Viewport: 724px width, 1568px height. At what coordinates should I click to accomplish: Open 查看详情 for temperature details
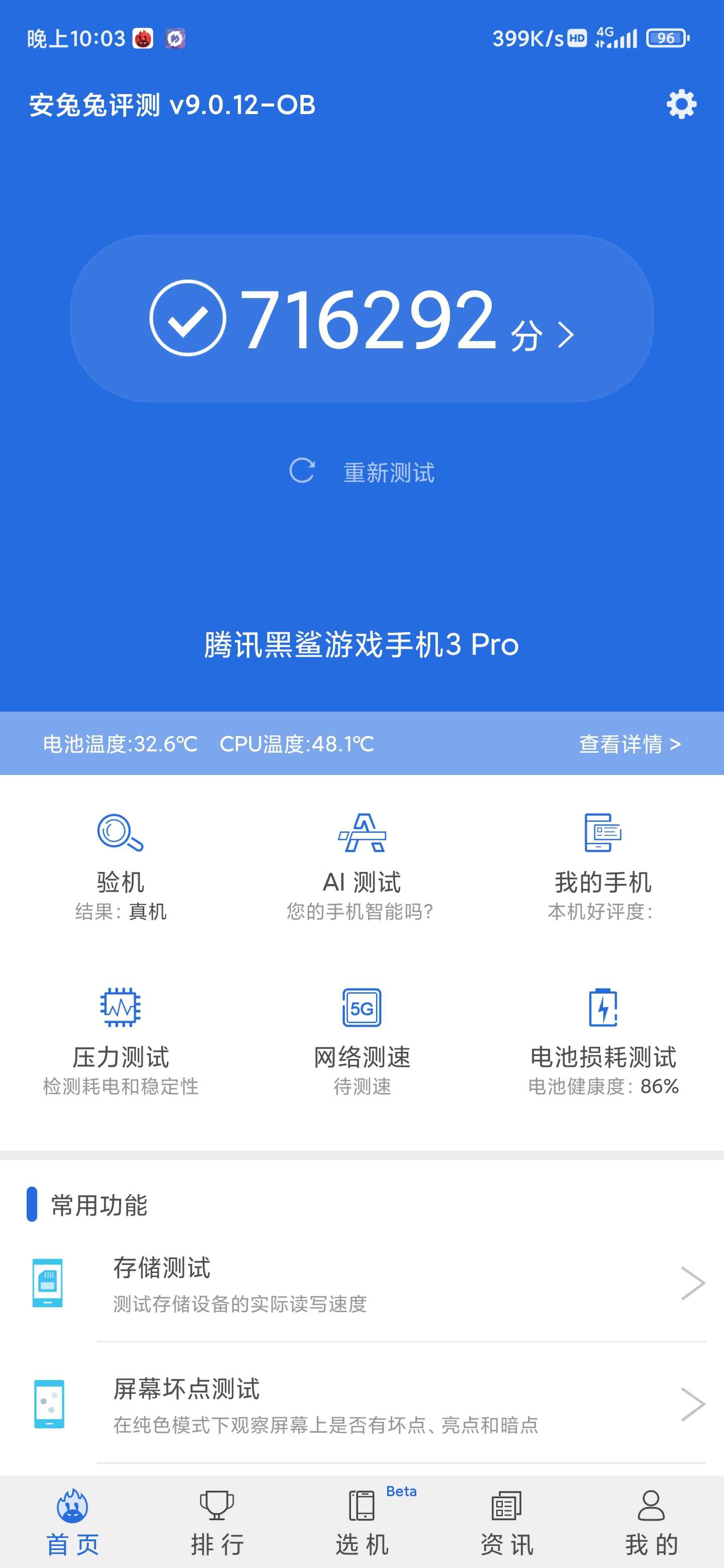point(629,744)
